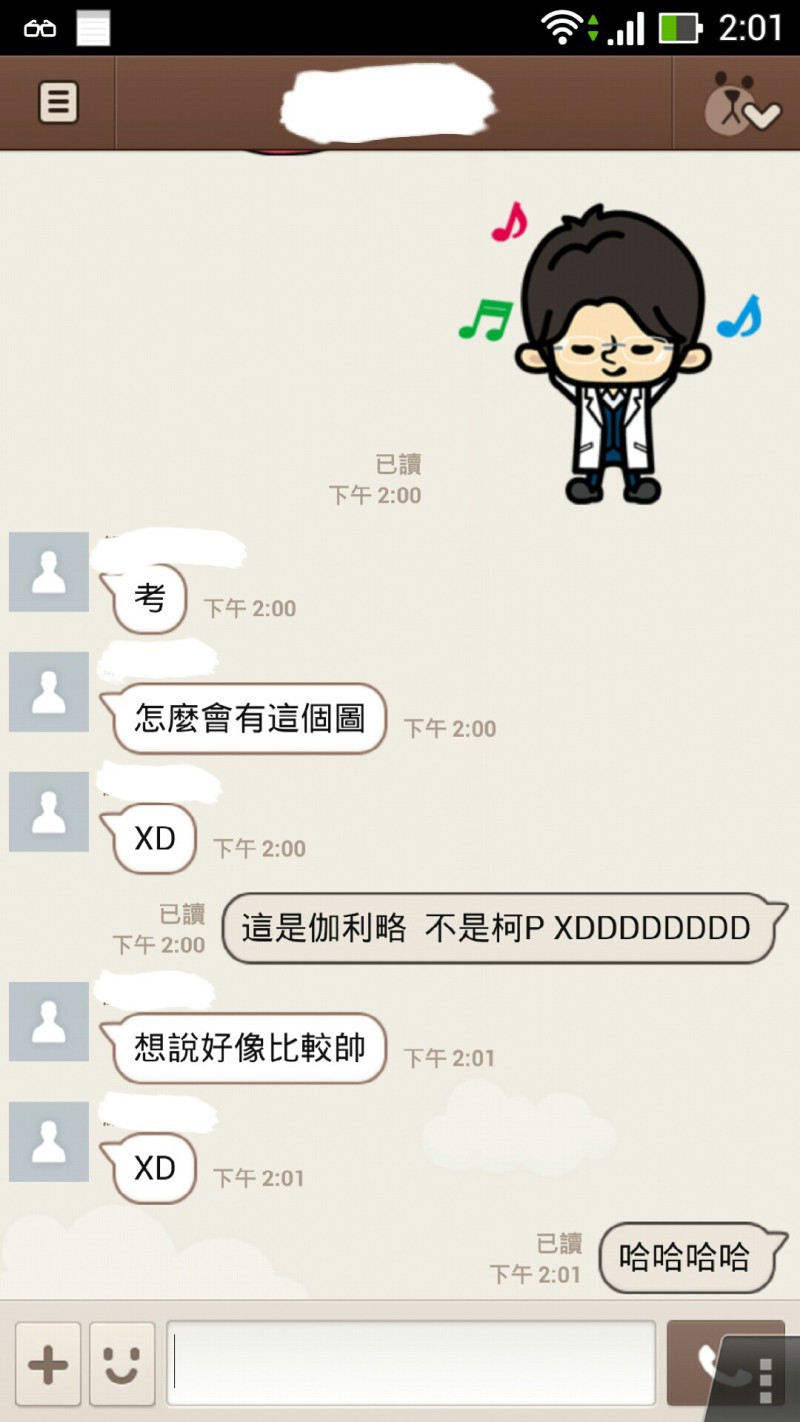View profile avatar beside 想說好像比較帥
800x1422 pixels.
(49, 1022)
